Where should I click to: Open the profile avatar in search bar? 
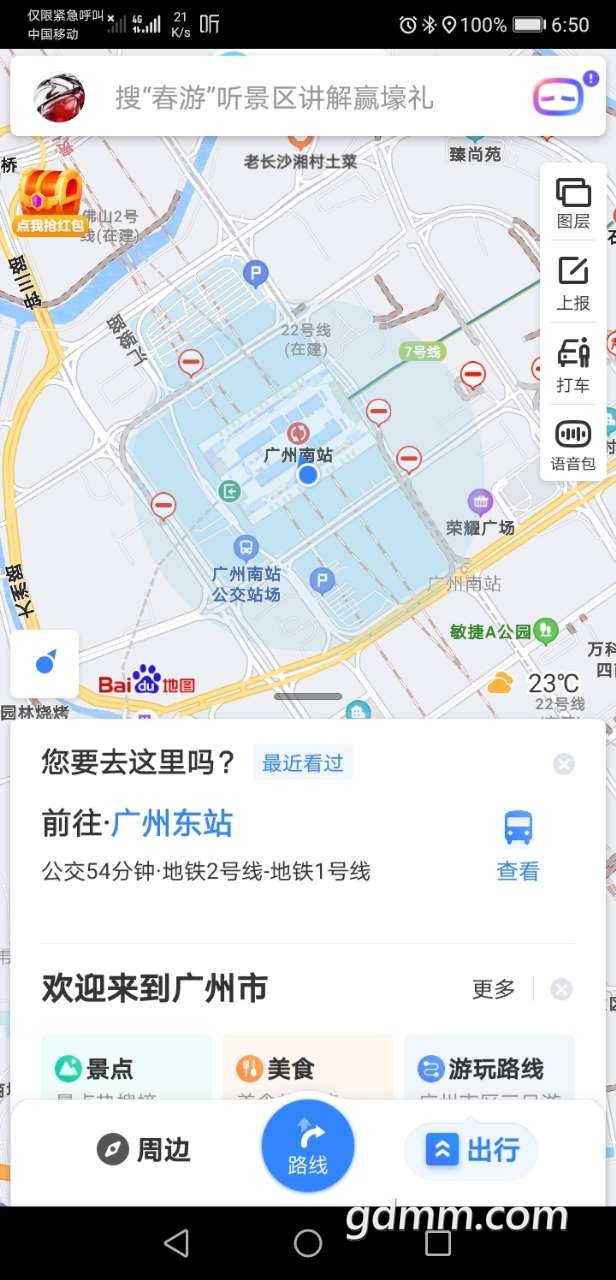tap(59, 97)
